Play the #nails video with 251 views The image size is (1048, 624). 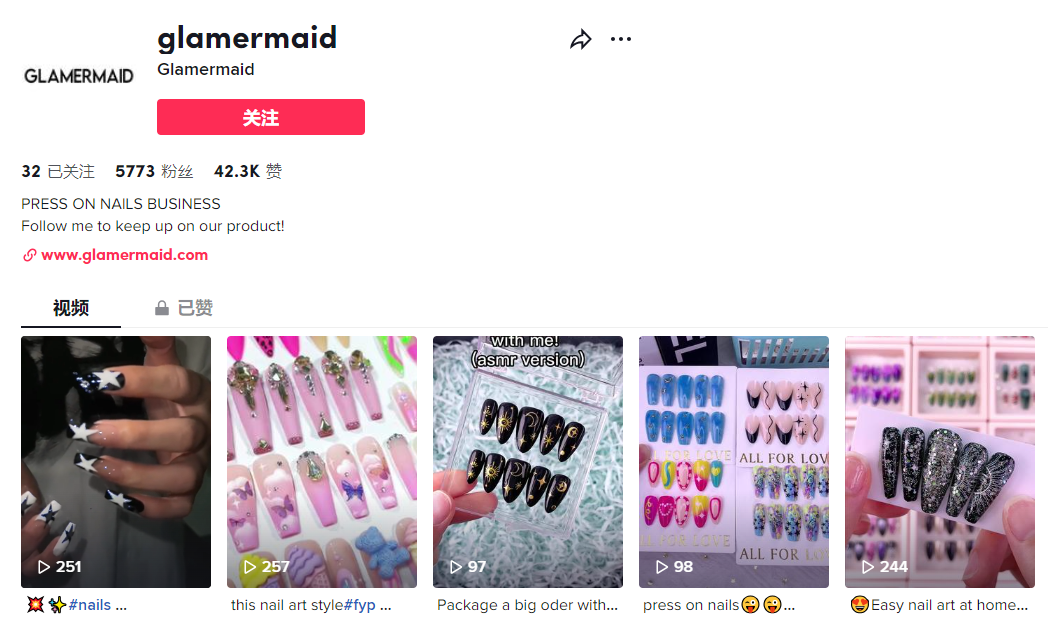pos(116,461)
